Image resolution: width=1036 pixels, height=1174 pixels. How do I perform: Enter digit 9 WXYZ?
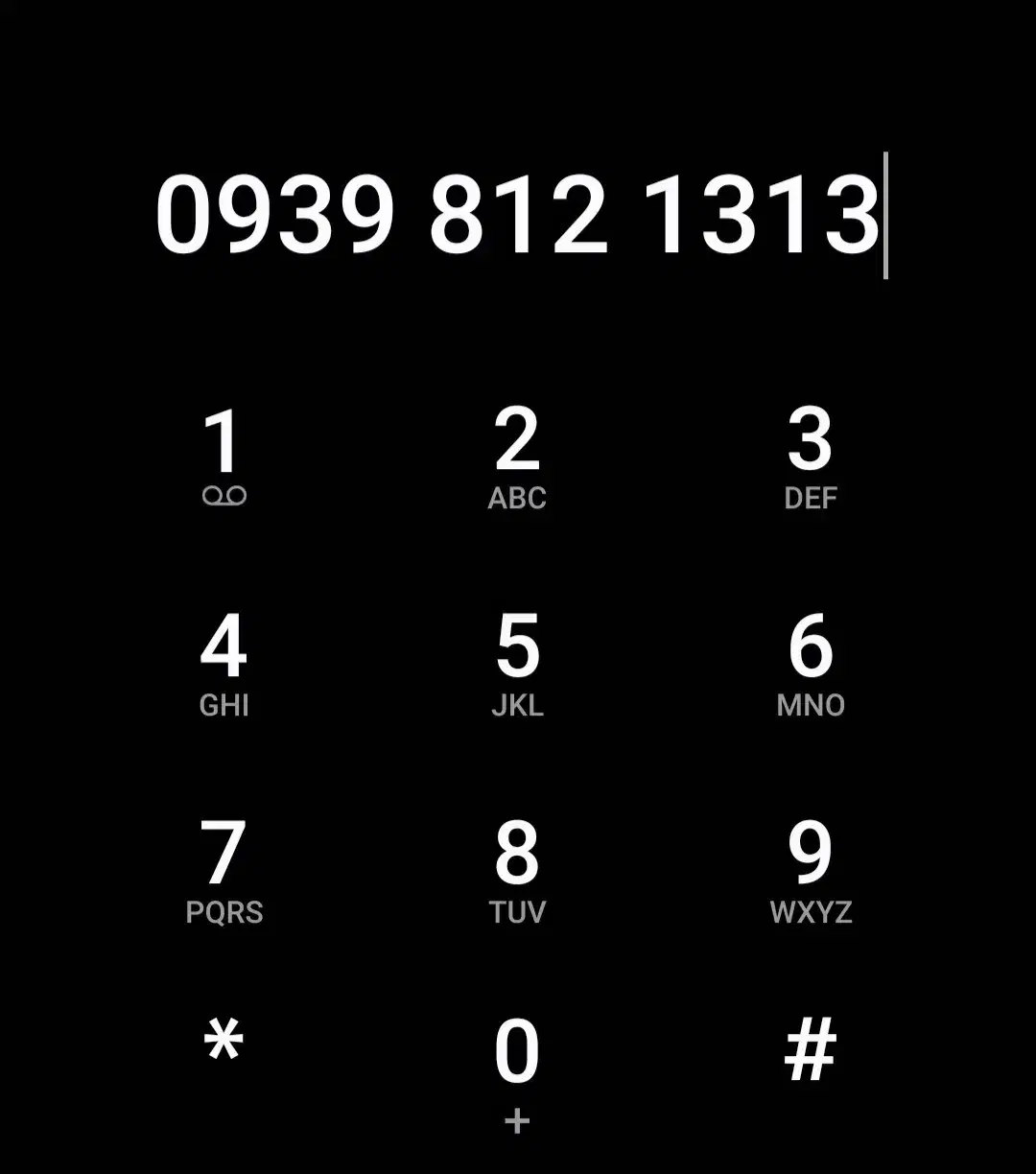[x=811, y=870]
